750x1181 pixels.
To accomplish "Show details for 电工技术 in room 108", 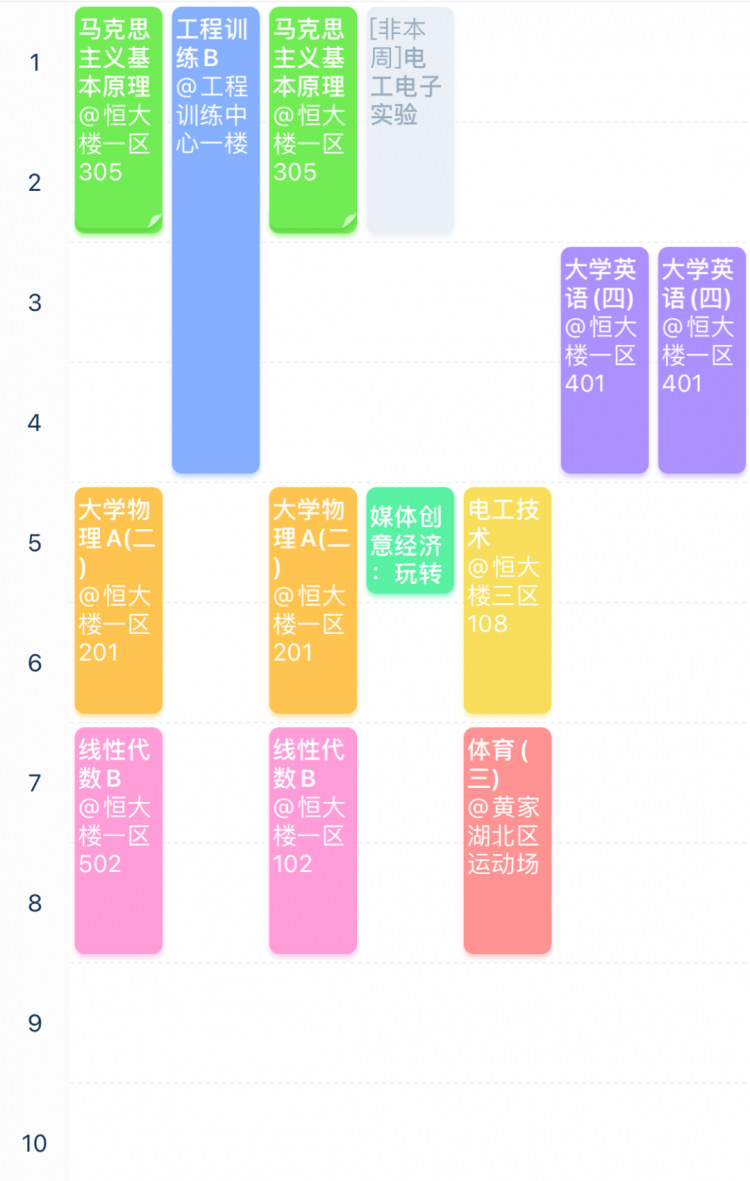I will click(507, 600).
